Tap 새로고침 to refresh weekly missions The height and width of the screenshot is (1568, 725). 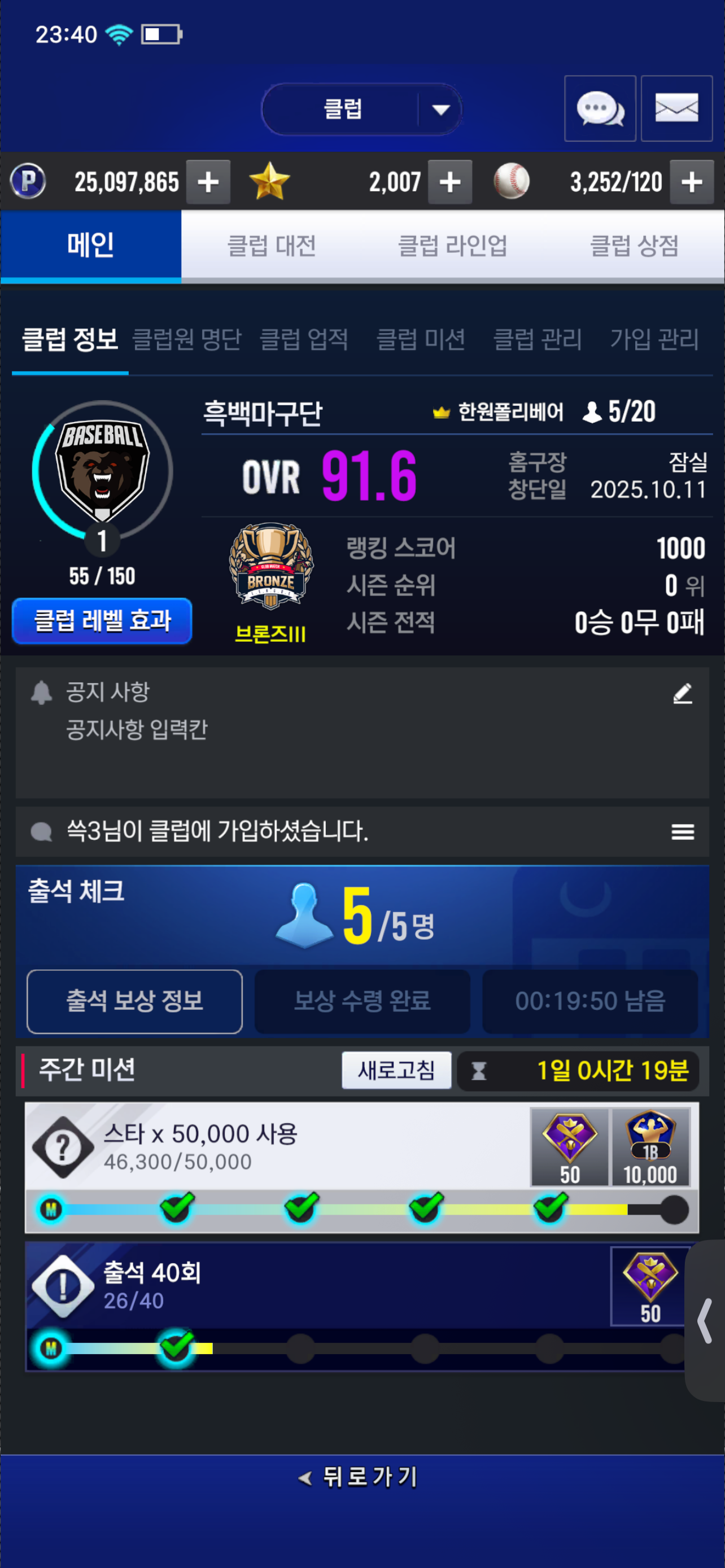(396, 1070)
